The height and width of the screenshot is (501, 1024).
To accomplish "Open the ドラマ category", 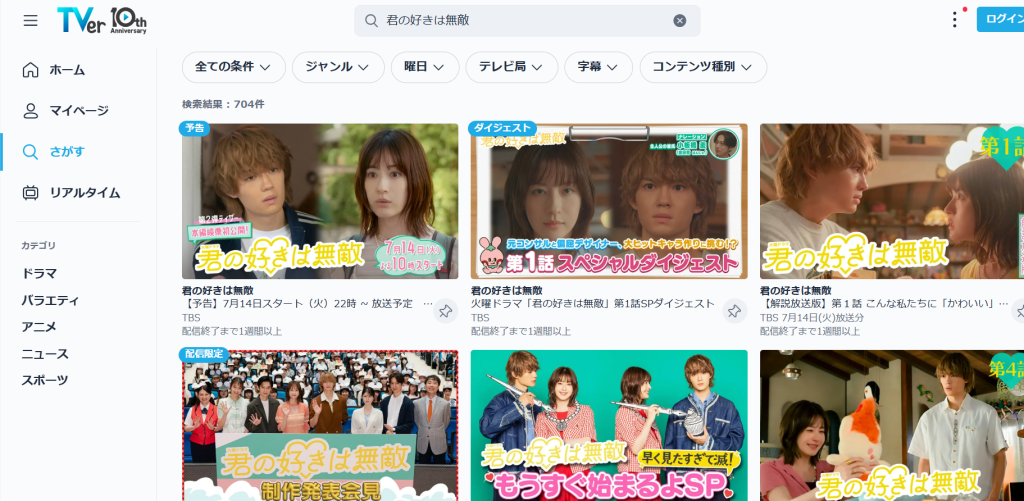I will pos(39,274).
